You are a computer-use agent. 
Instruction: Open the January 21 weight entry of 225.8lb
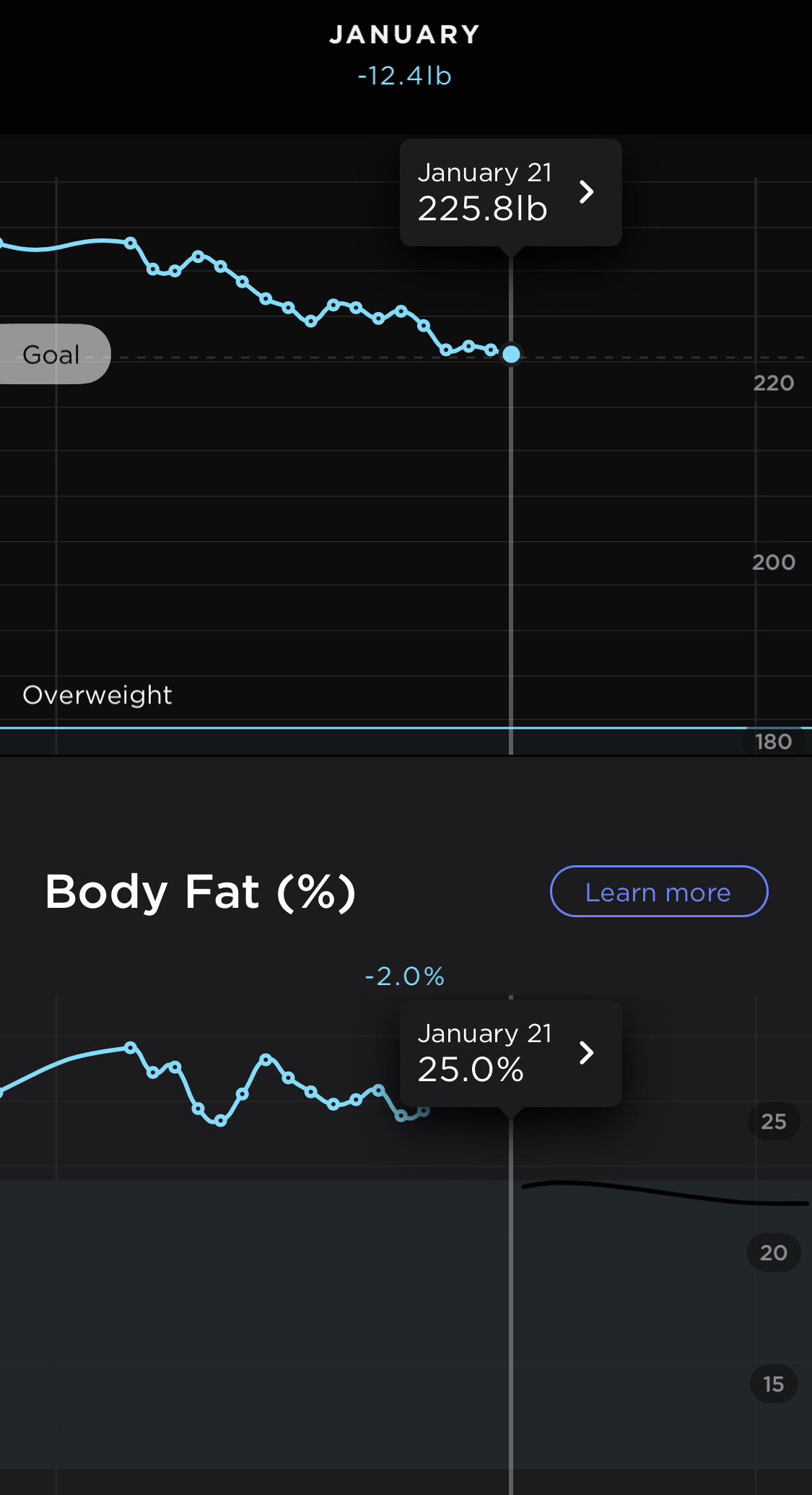click(510, 192)
